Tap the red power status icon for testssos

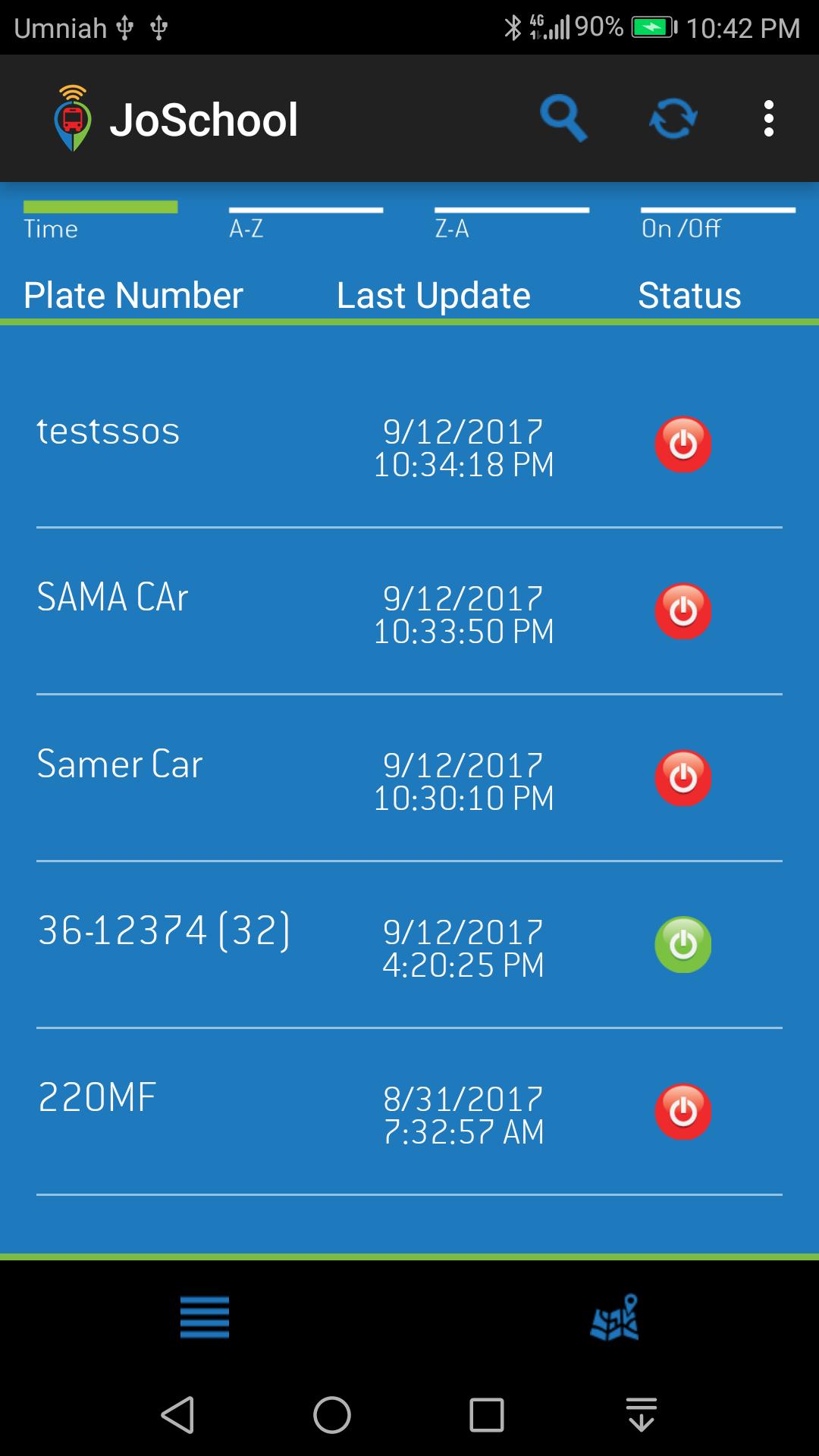tap(683, 444)
